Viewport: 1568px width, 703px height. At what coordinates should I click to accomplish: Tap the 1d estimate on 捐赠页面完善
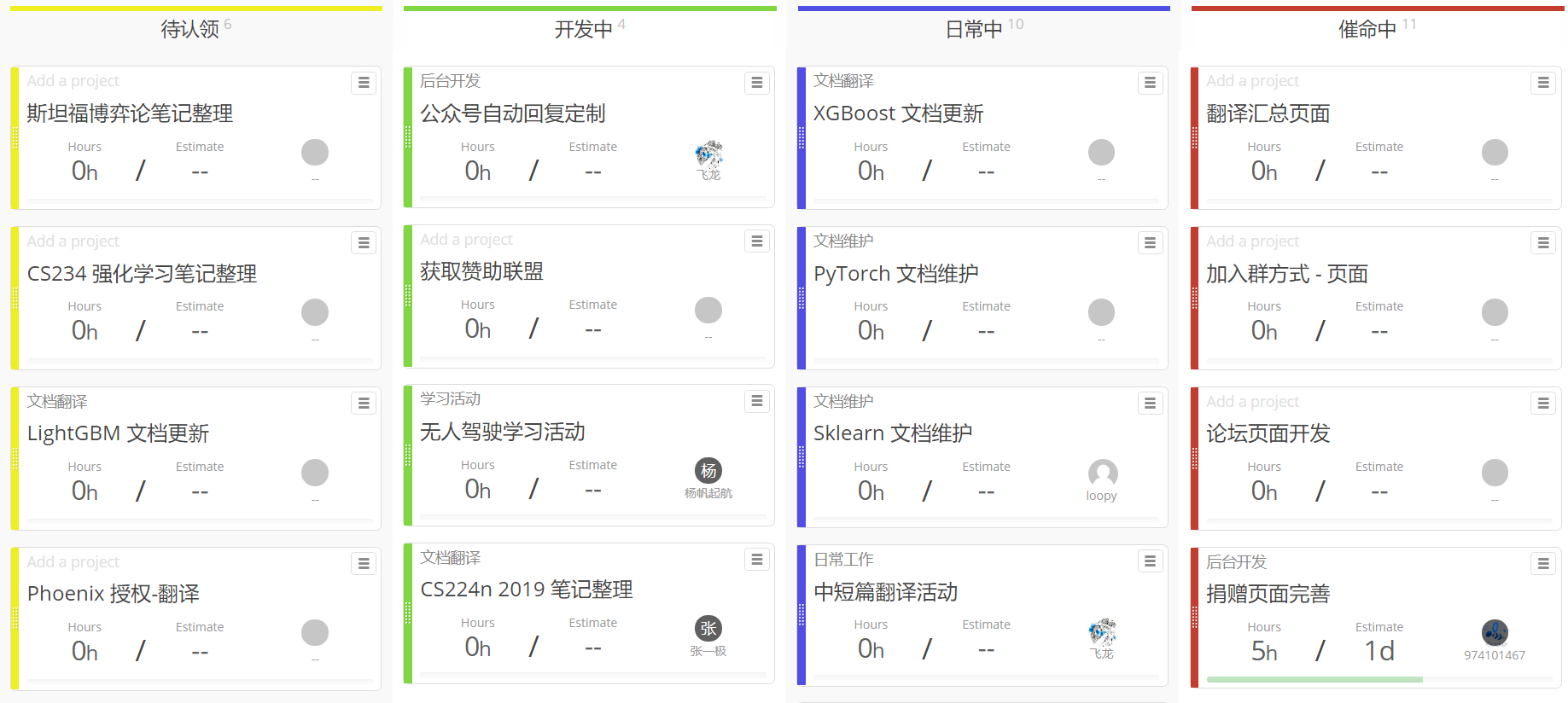[x=1379, y=651]
